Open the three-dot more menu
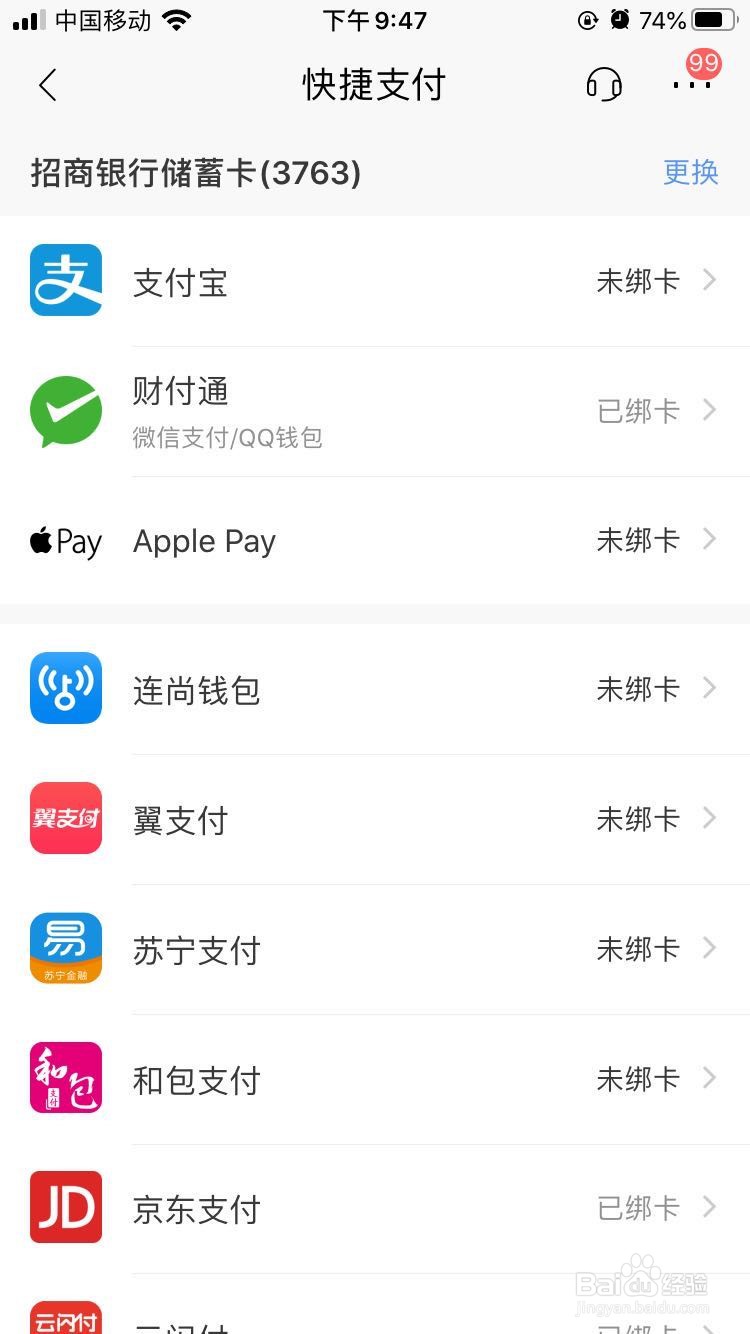 692,85
